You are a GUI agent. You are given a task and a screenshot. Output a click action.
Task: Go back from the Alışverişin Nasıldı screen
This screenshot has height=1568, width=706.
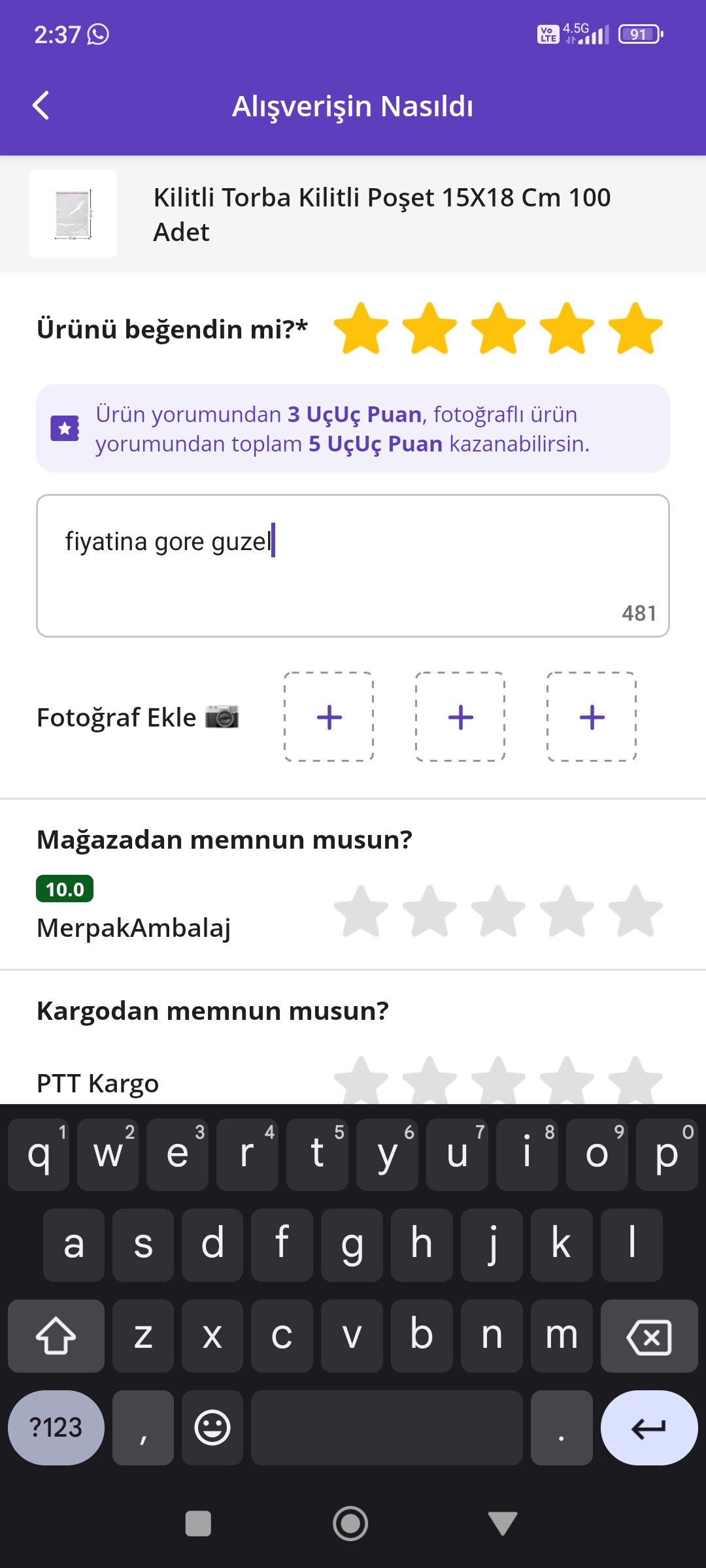(41, 105)
